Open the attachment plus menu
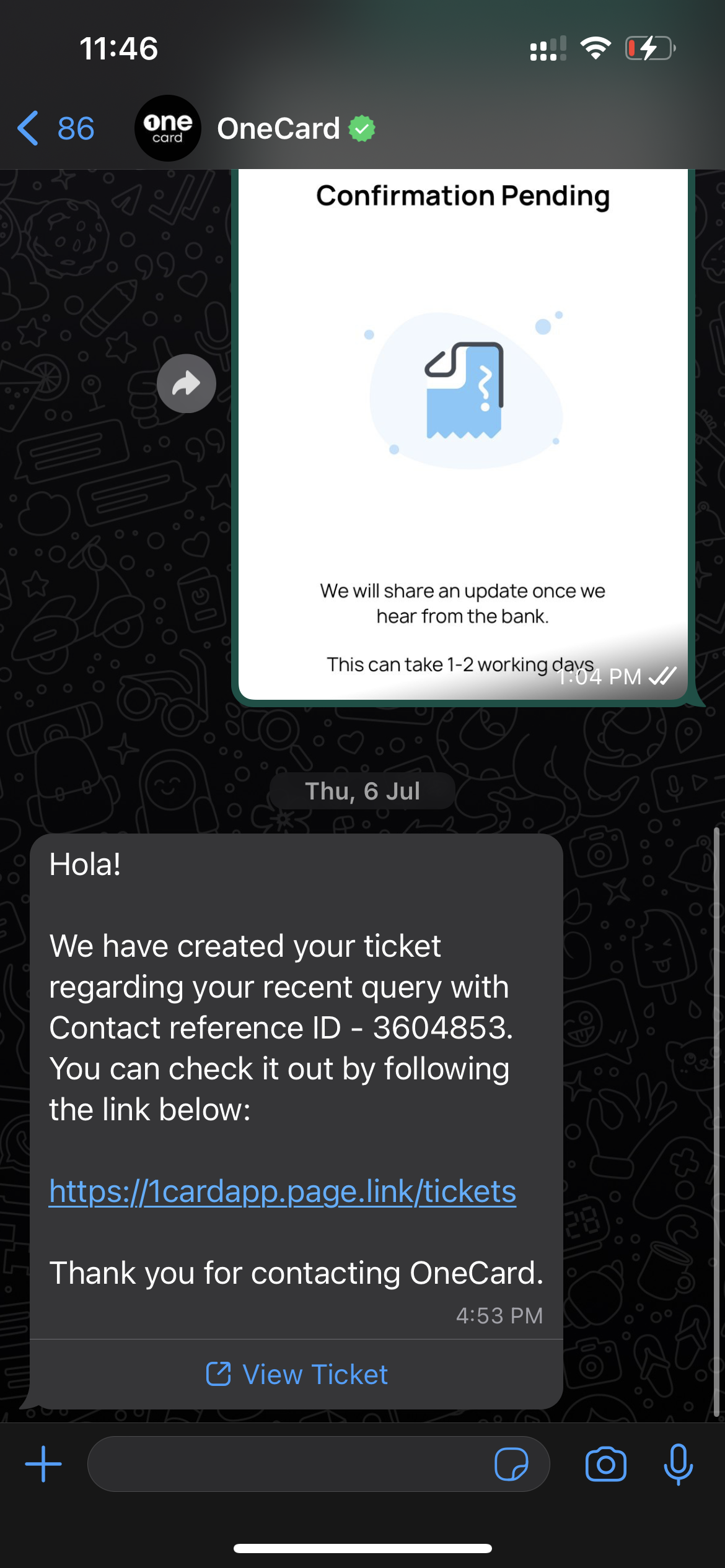 pos(43,1464)
